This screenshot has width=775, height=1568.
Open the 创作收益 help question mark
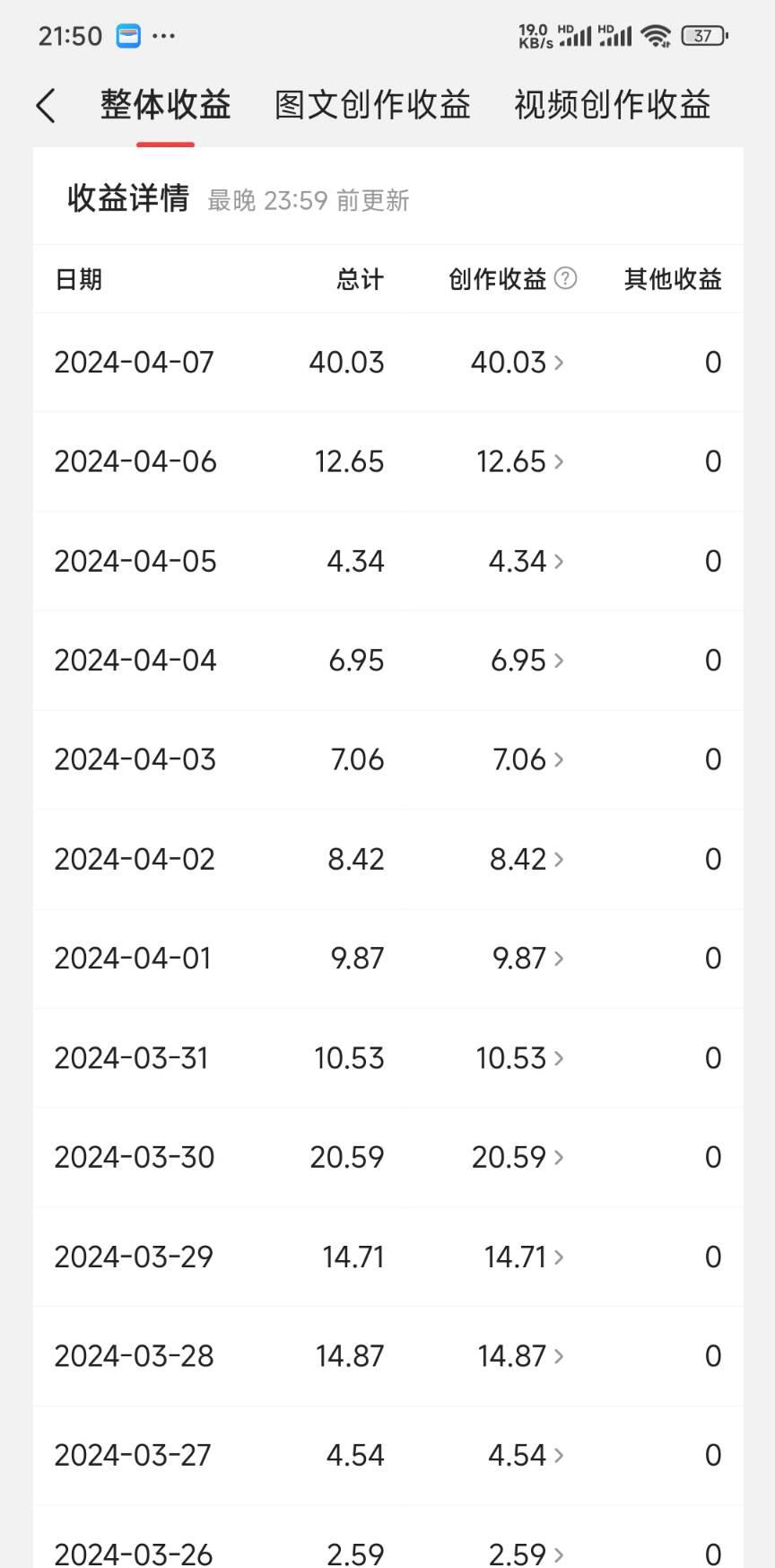[566, 278]
